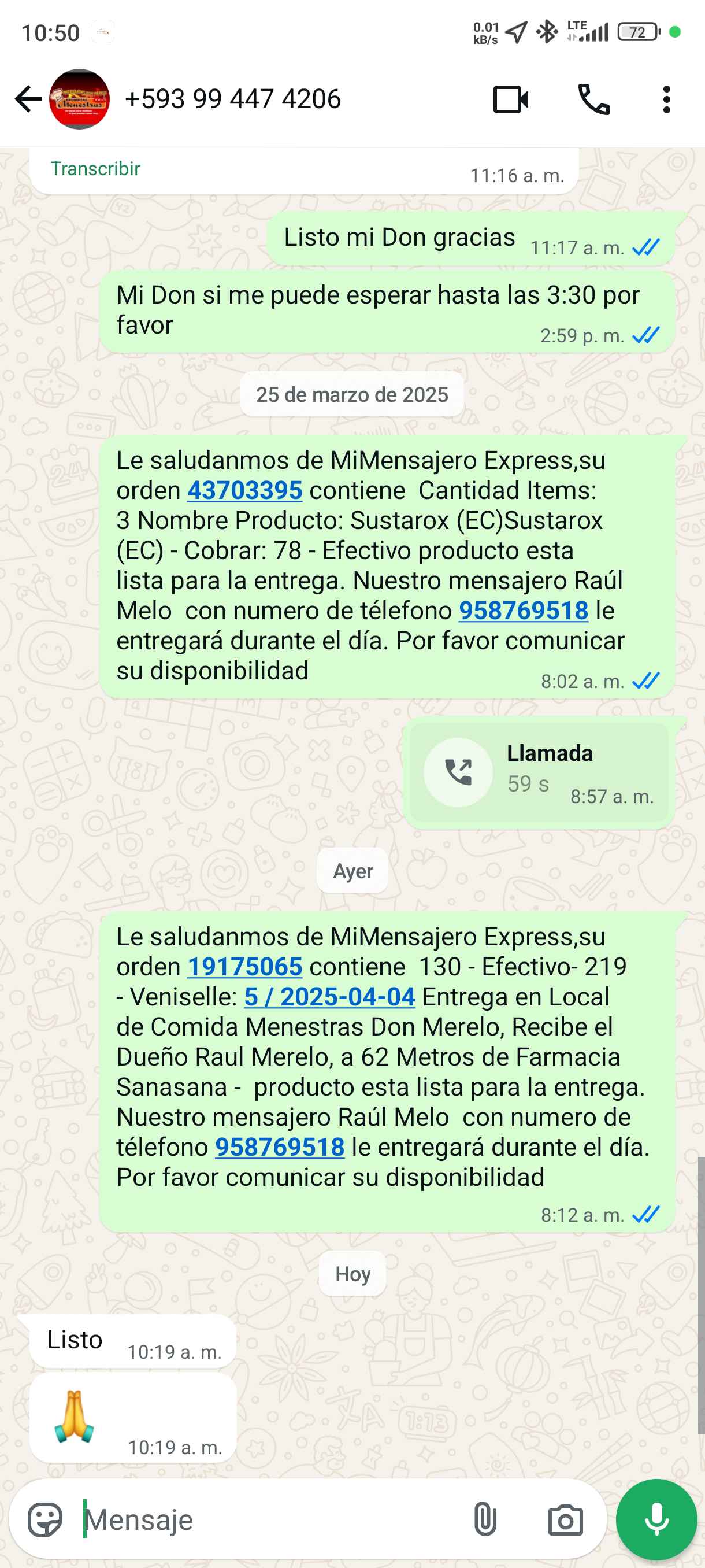705x1568 pixels.
Task: Open the emoji and sticker picker
Action: (x=45, y=1520)
